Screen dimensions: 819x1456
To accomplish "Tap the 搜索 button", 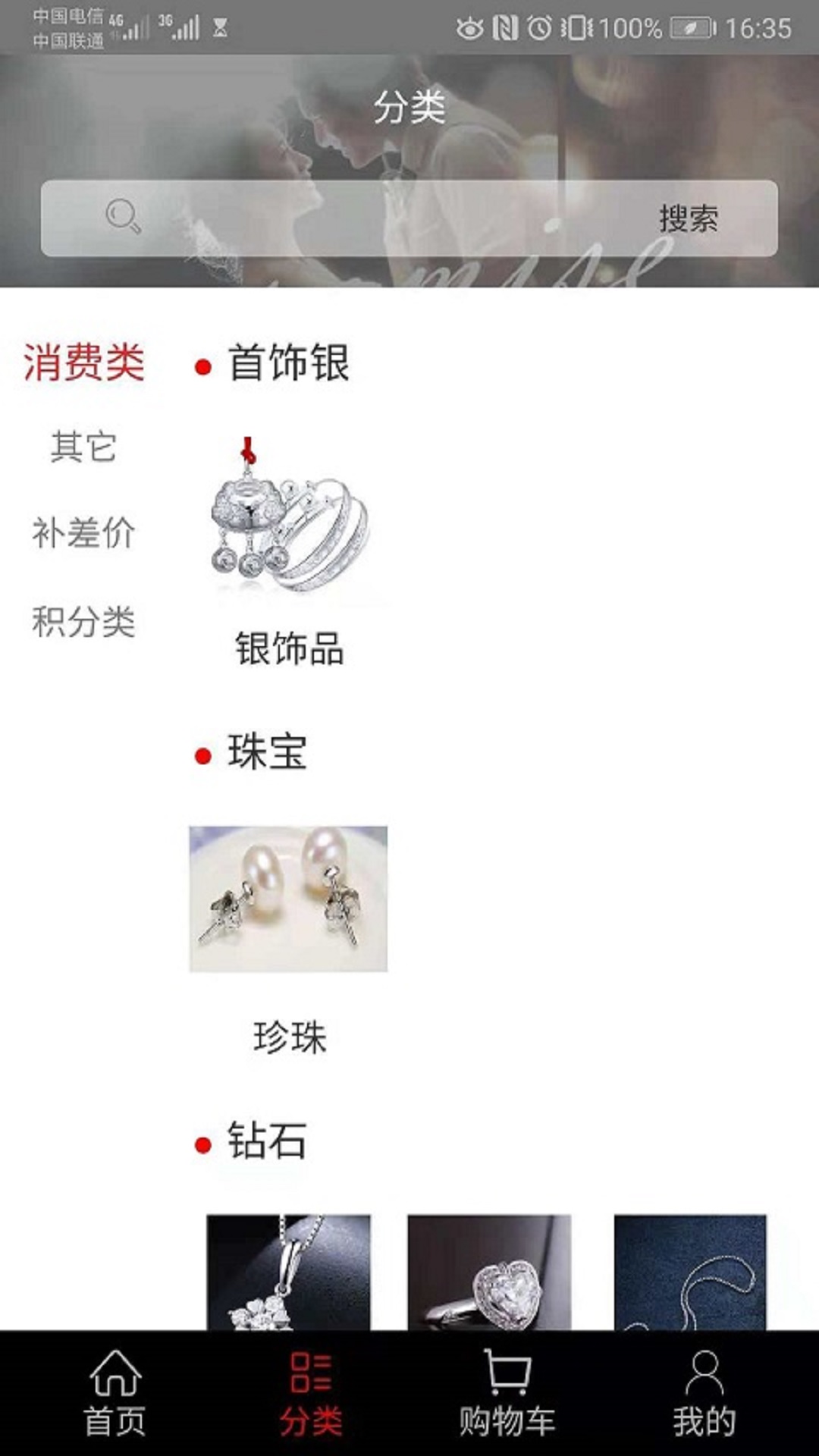I will (688, 218).
